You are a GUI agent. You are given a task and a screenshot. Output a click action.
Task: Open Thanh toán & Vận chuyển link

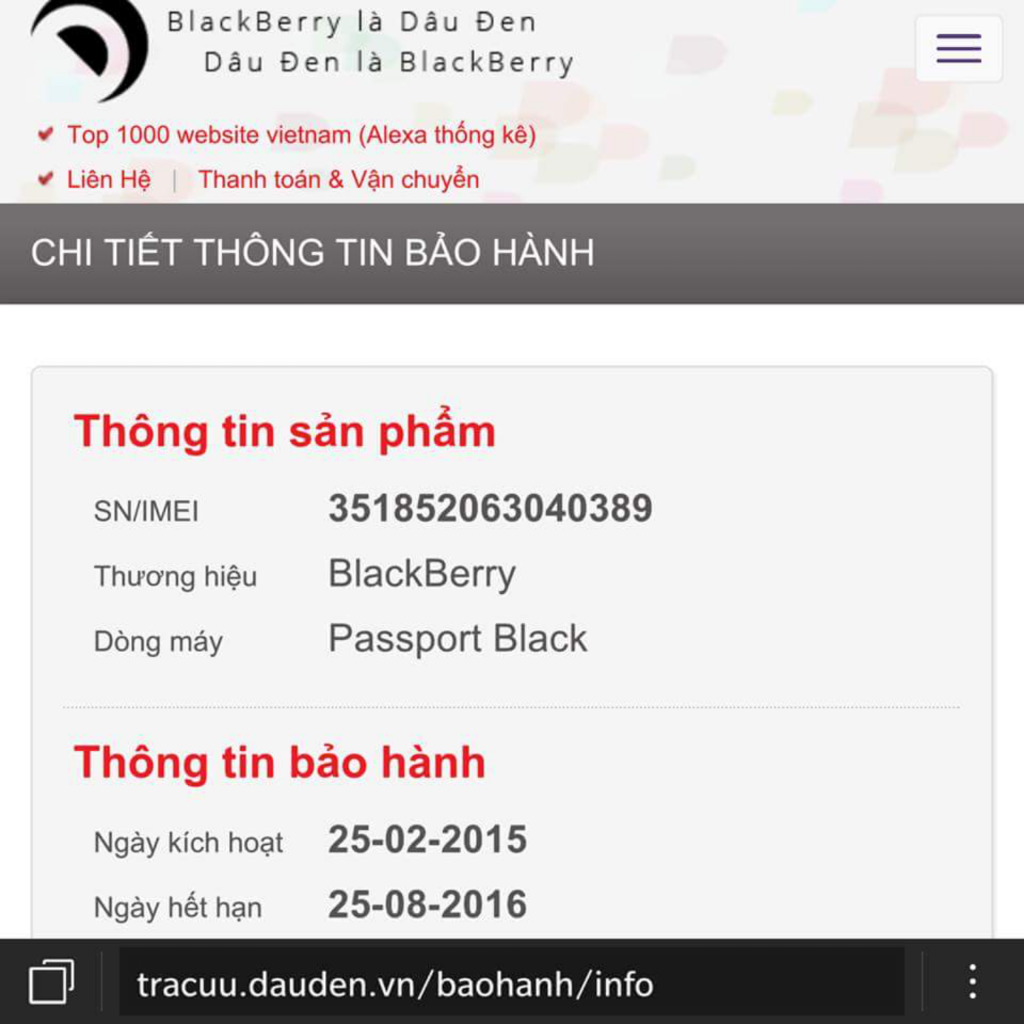pos(338,180)
